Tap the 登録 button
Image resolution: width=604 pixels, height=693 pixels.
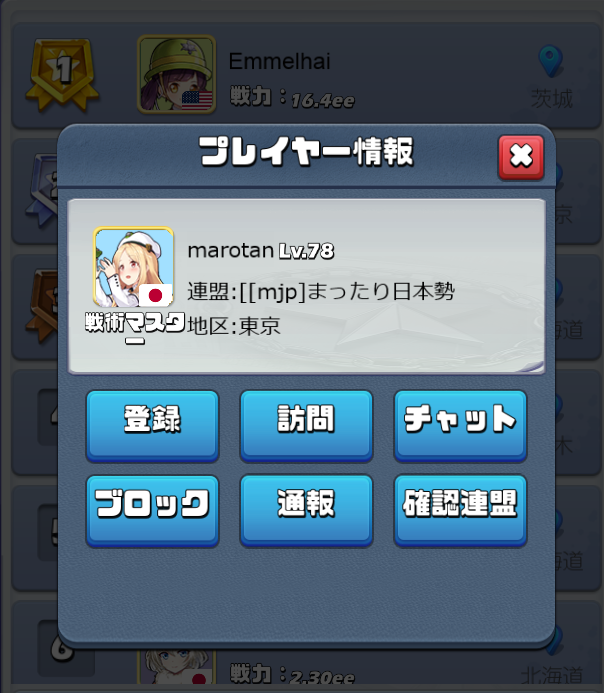point(152,422)
